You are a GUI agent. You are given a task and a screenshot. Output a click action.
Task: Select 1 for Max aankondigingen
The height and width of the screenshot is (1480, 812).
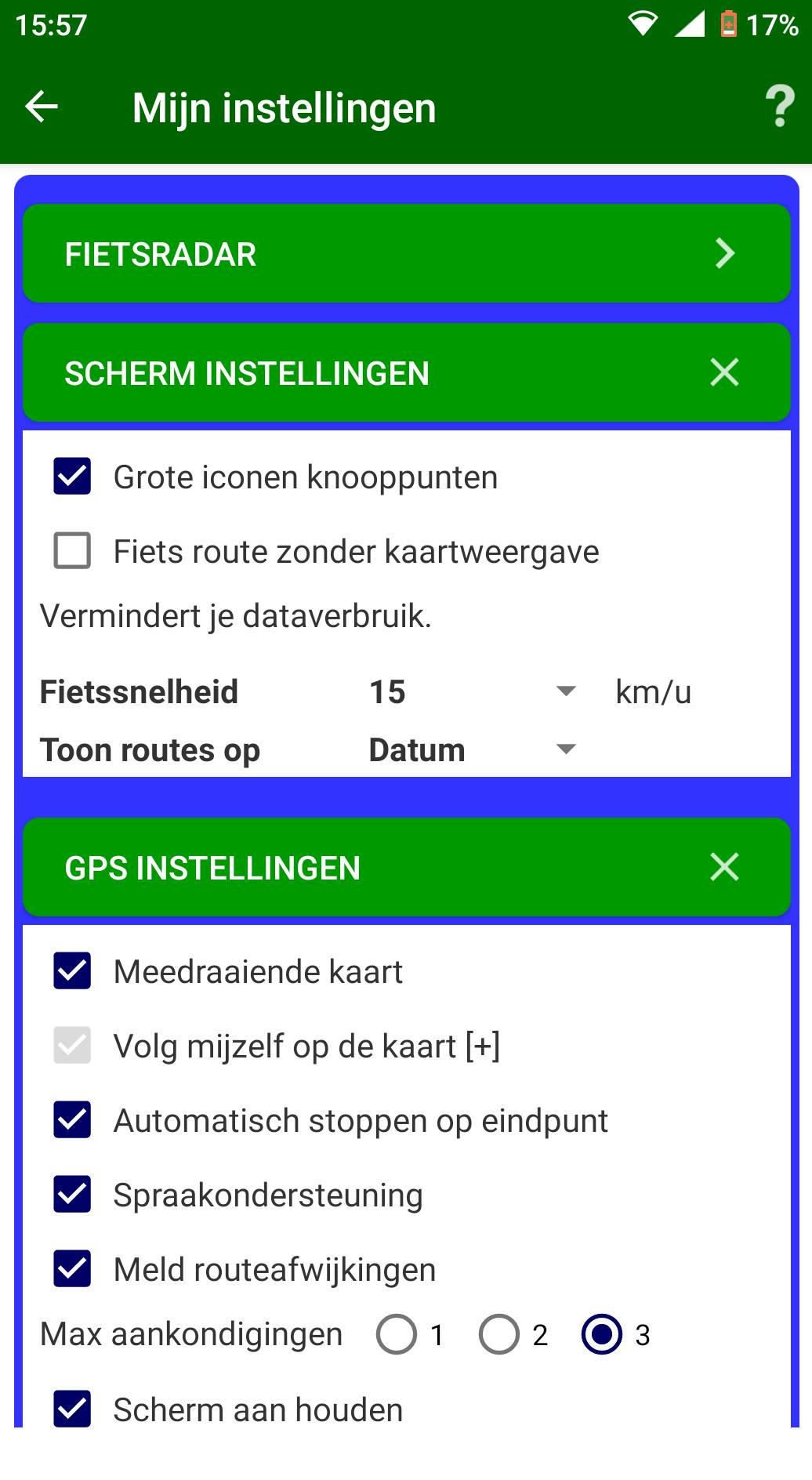(397, 1334)
